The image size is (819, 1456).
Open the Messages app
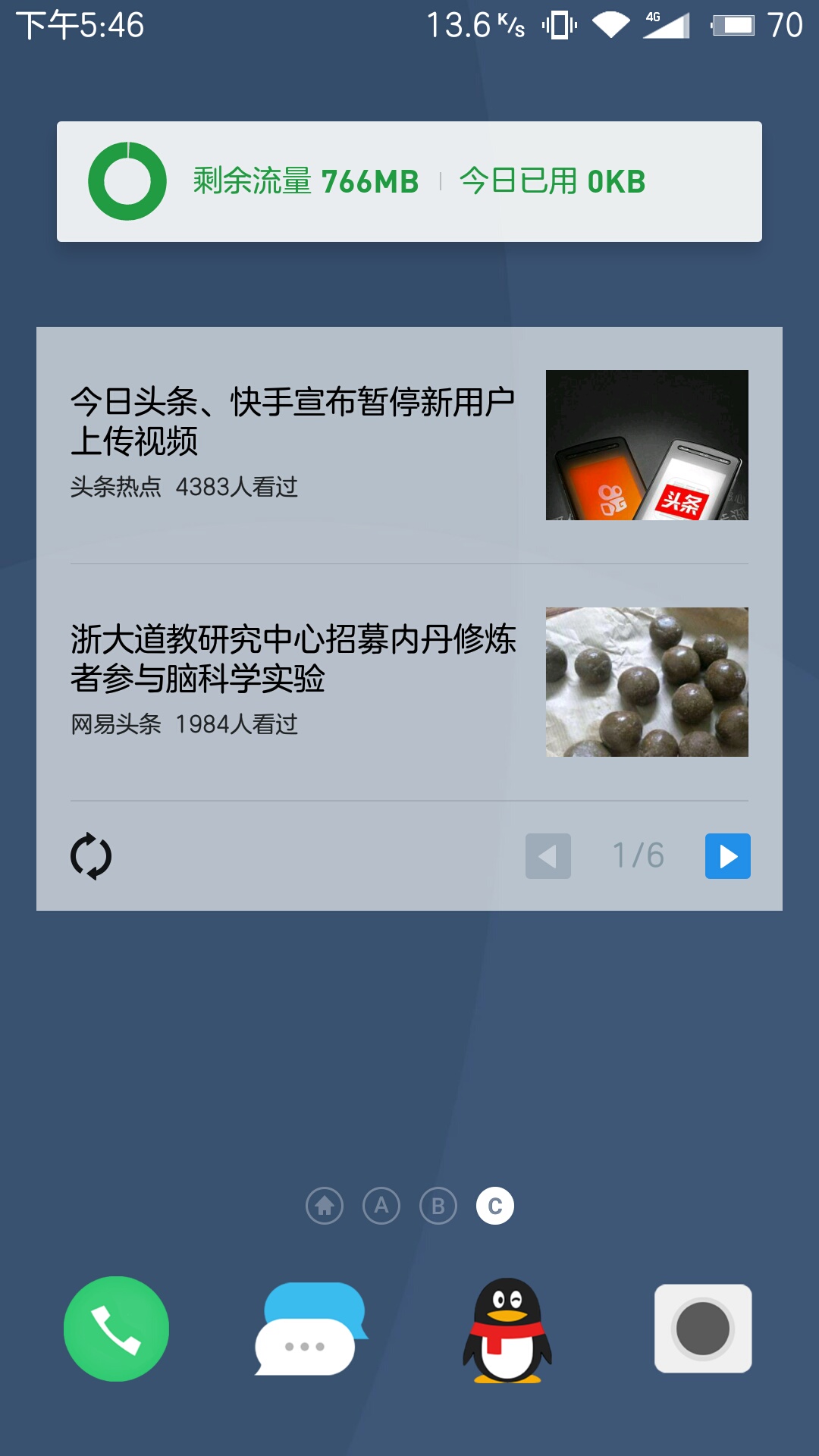311,1329
